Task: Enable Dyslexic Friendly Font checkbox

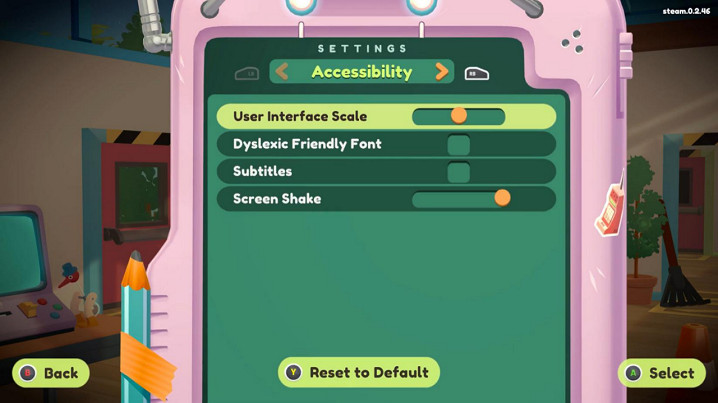Action: tap(458, 144)
